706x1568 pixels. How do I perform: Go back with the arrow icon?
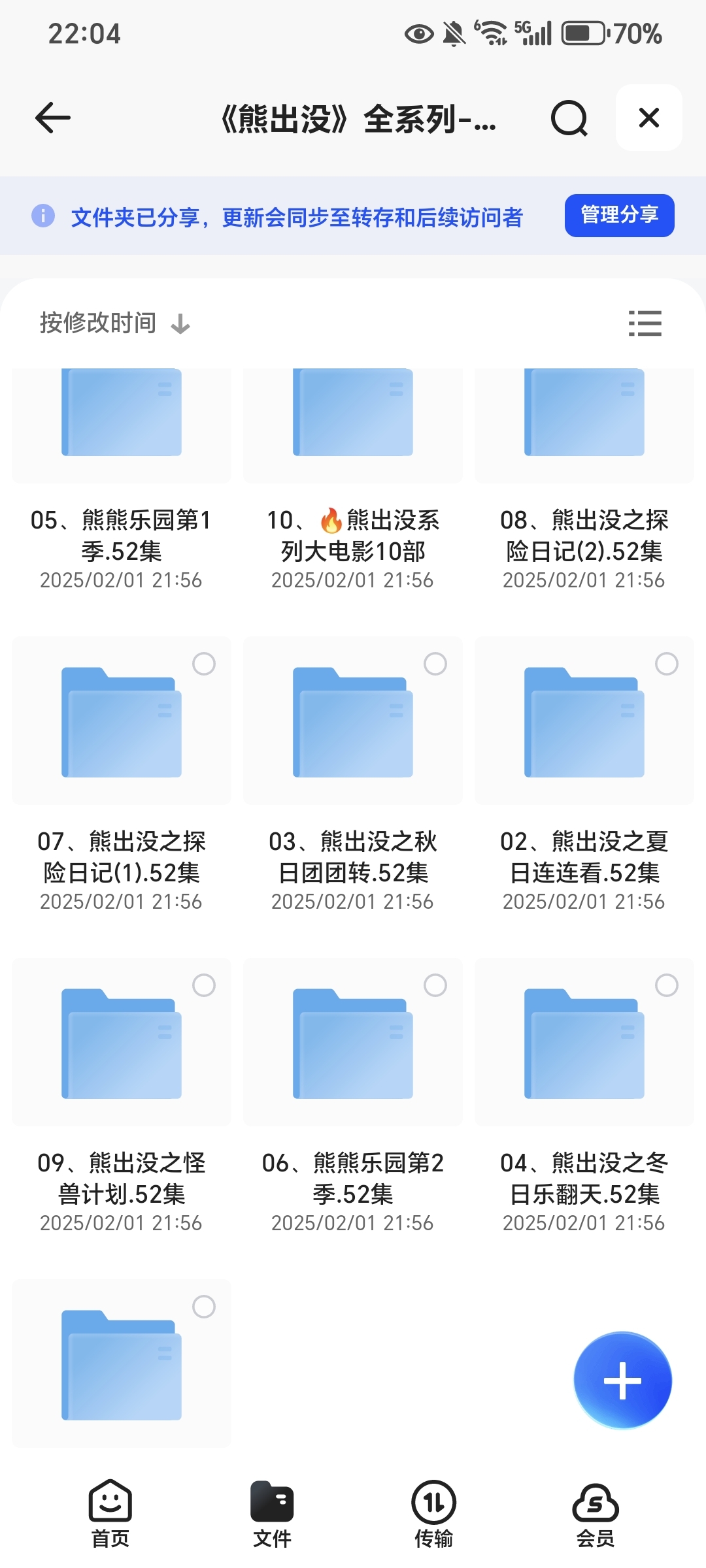pyautogui.click(x=52, y=118)
